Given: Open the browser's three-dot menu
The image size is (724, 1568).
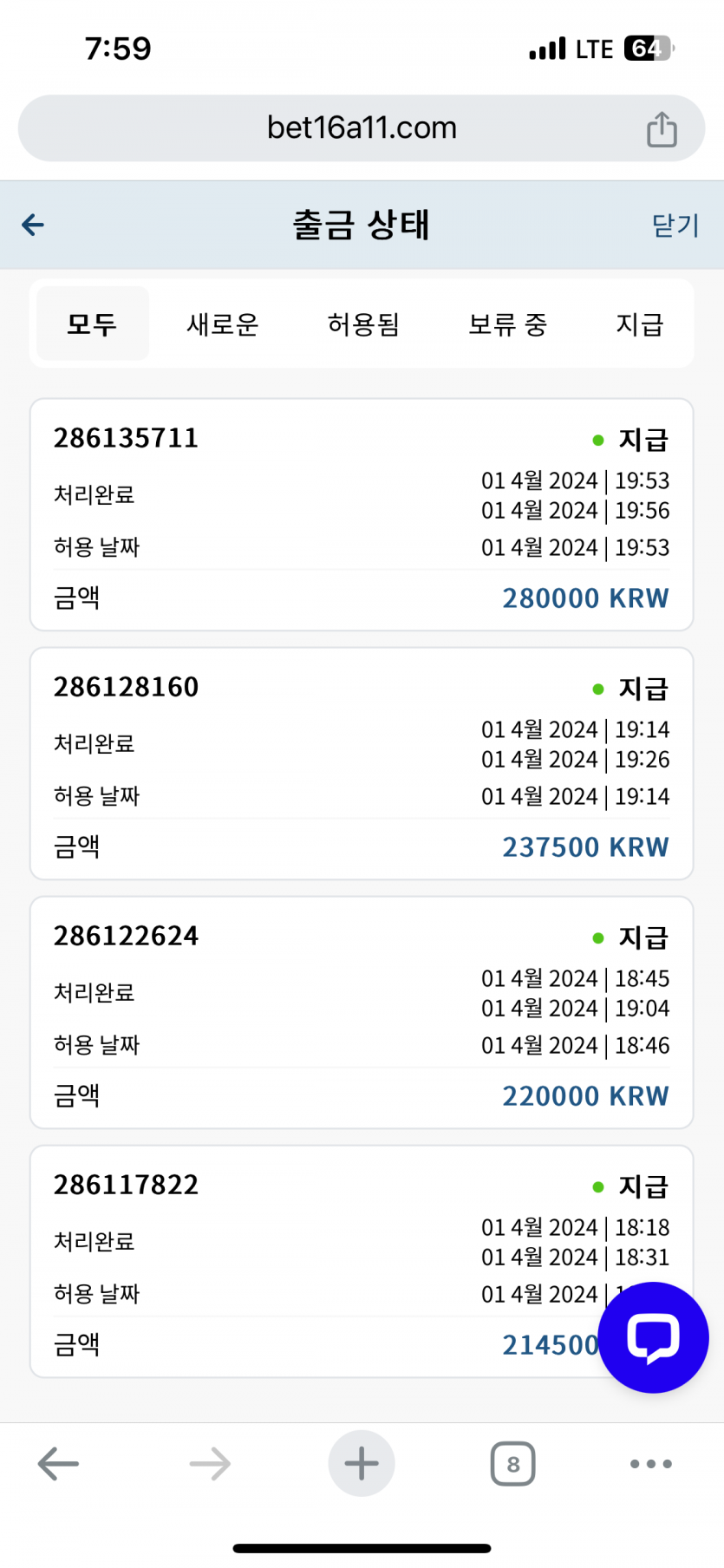Looking at the screenshot, I should pos(651,1464).
